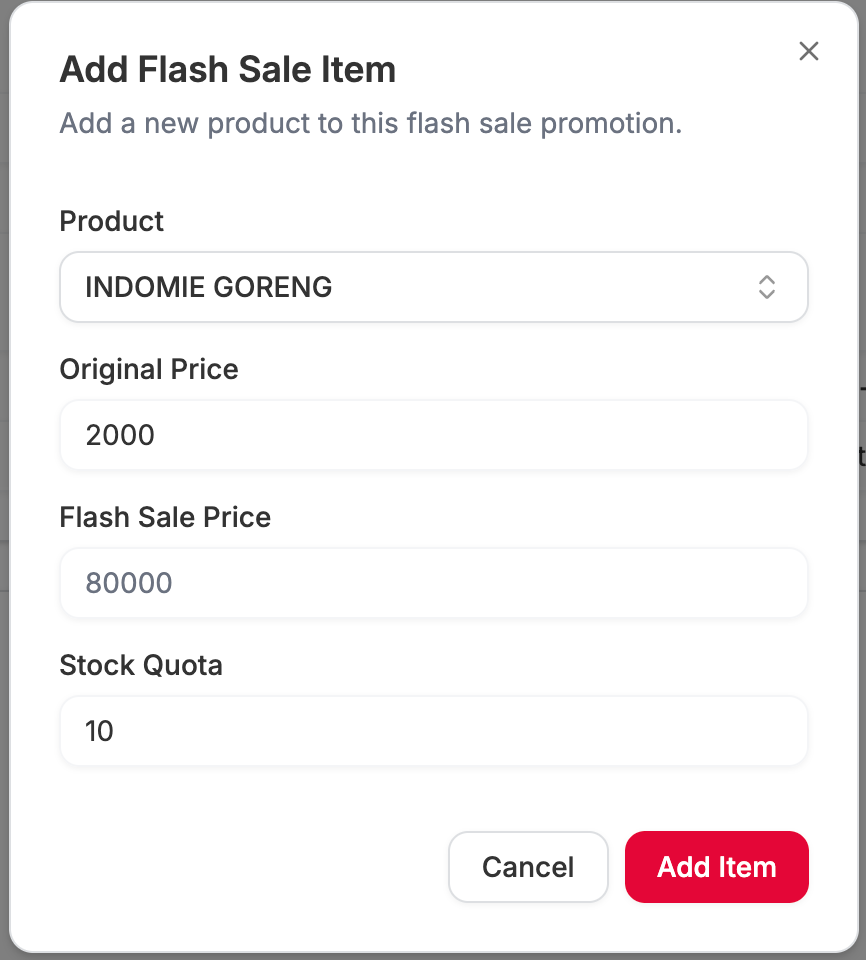The height and width of the screenshot is (960, 866).
Task: Select the Stock Quota field containing 10
Action: (x=433, y=731)
